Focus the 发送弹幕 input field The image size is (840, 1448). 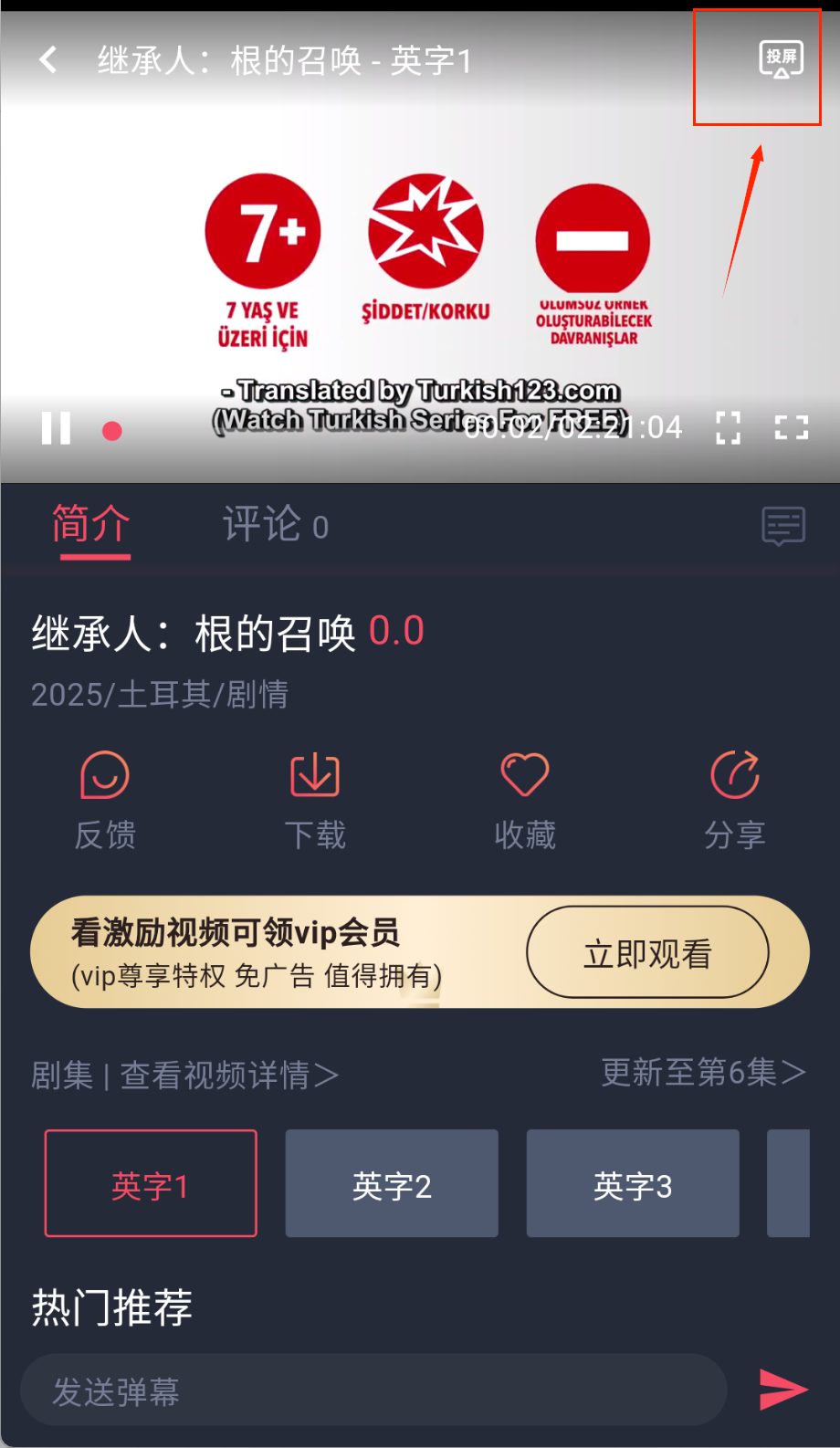[x=374, y=1390]
